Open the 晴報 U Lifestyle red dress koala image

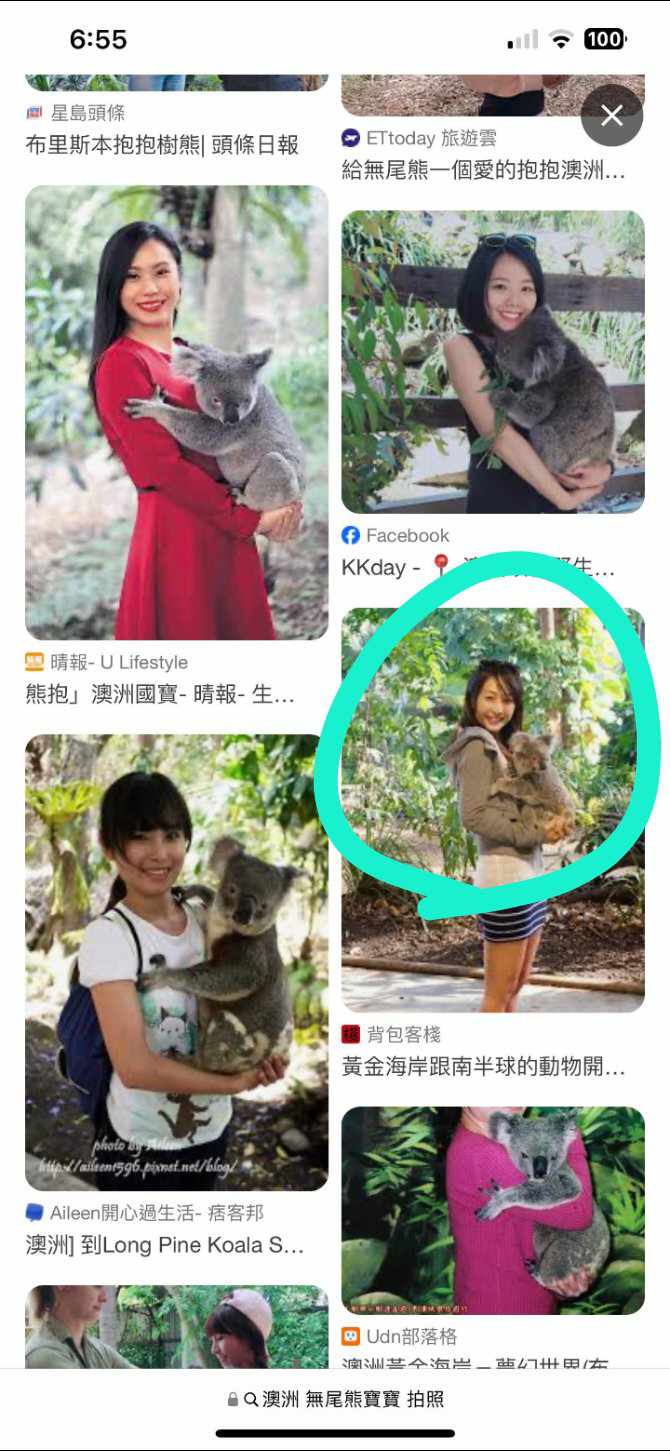point(176,412)
